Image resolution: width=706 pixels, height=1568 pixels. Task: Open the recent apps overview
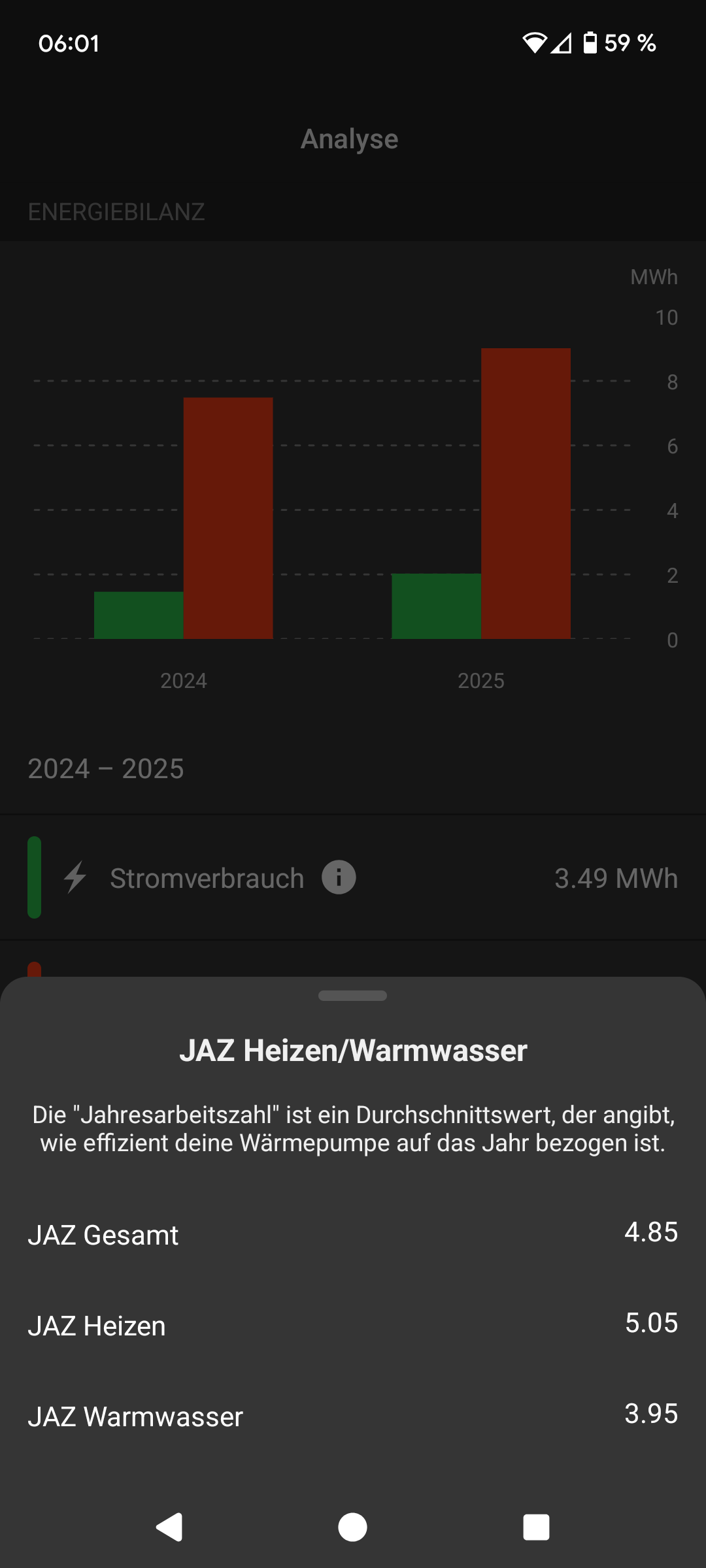point(536,1527)
